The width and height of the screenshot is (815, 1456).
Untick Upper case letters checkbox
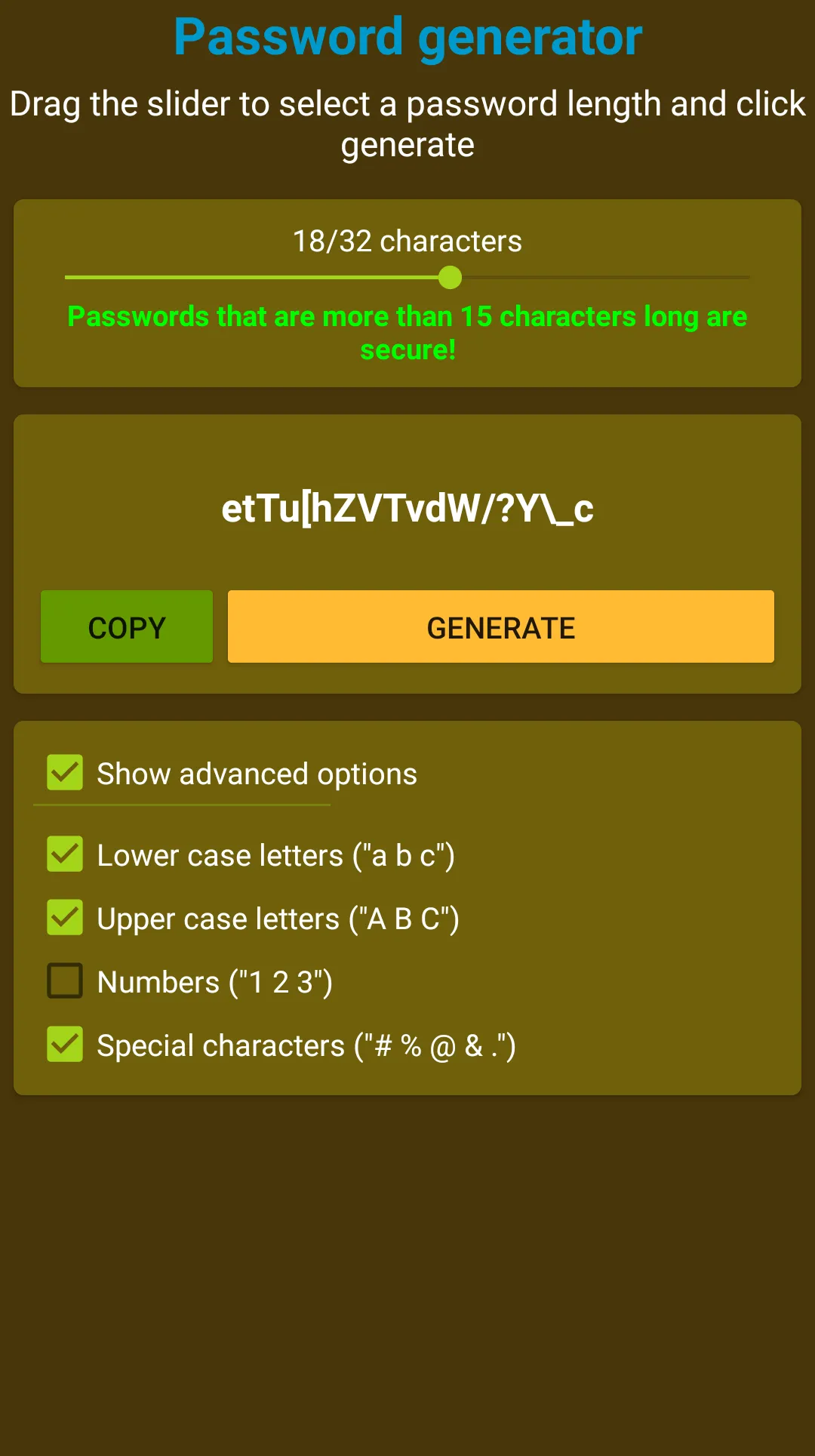65,918
